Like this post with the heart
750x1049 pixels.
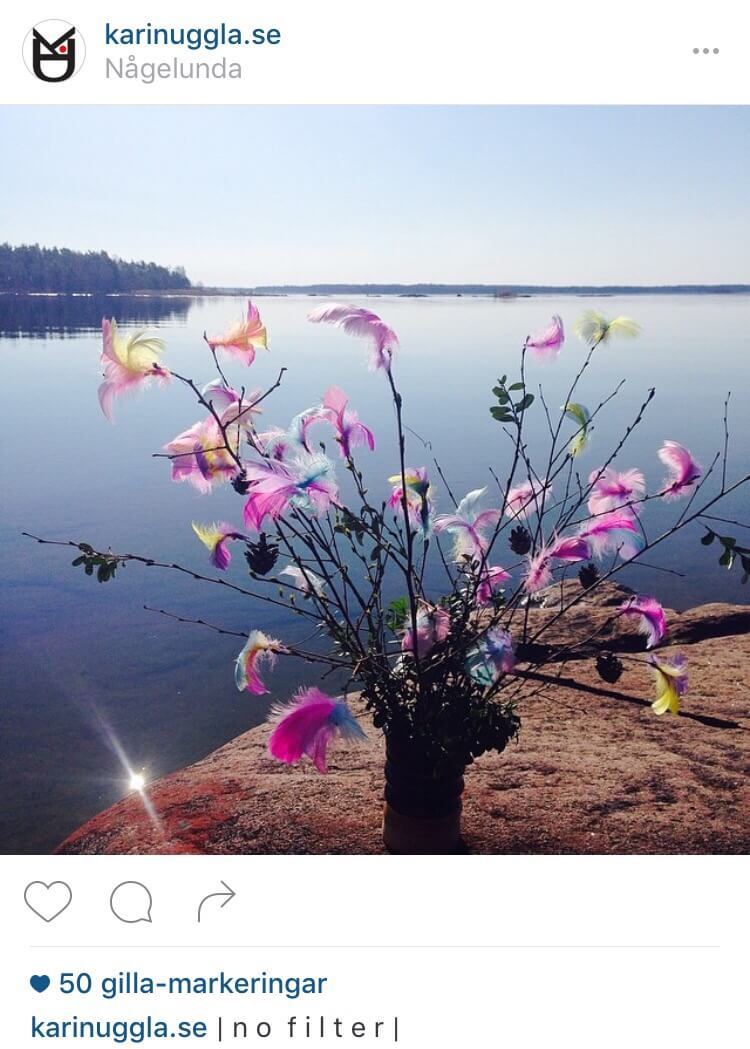coord(48,901)
